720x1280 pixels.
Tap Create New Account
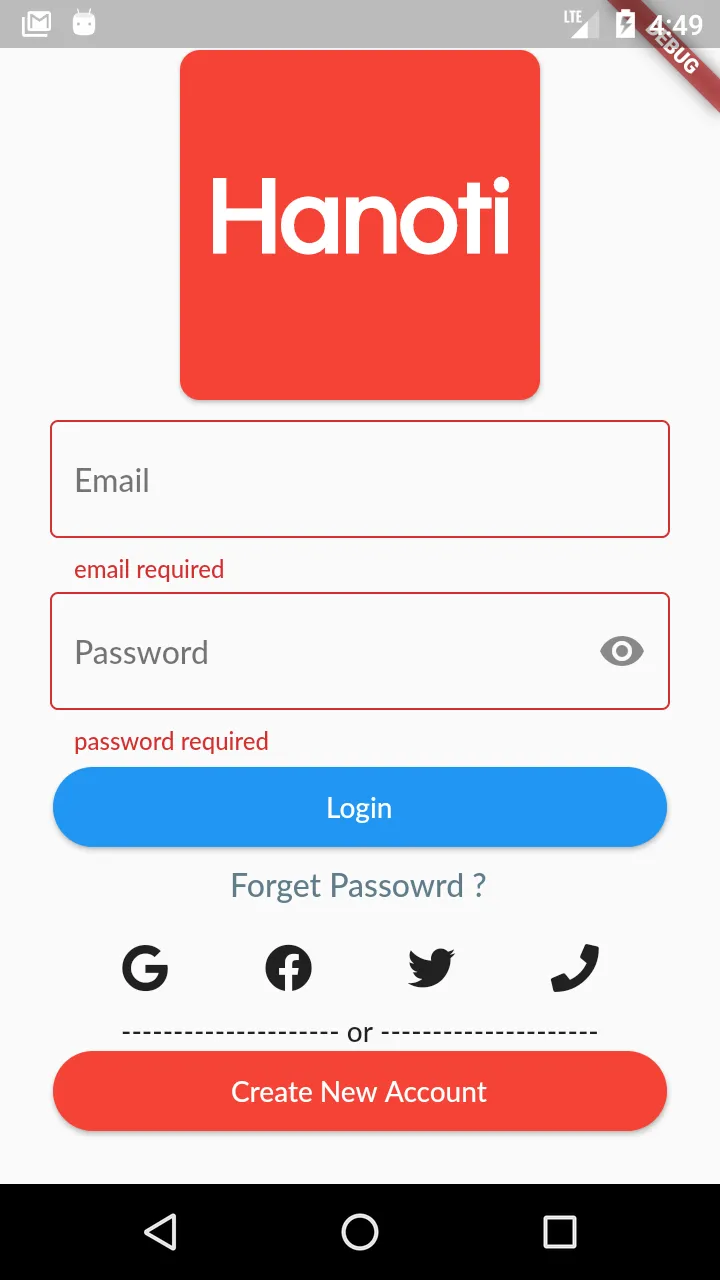pyautogui.click(x=360, y=1091)
